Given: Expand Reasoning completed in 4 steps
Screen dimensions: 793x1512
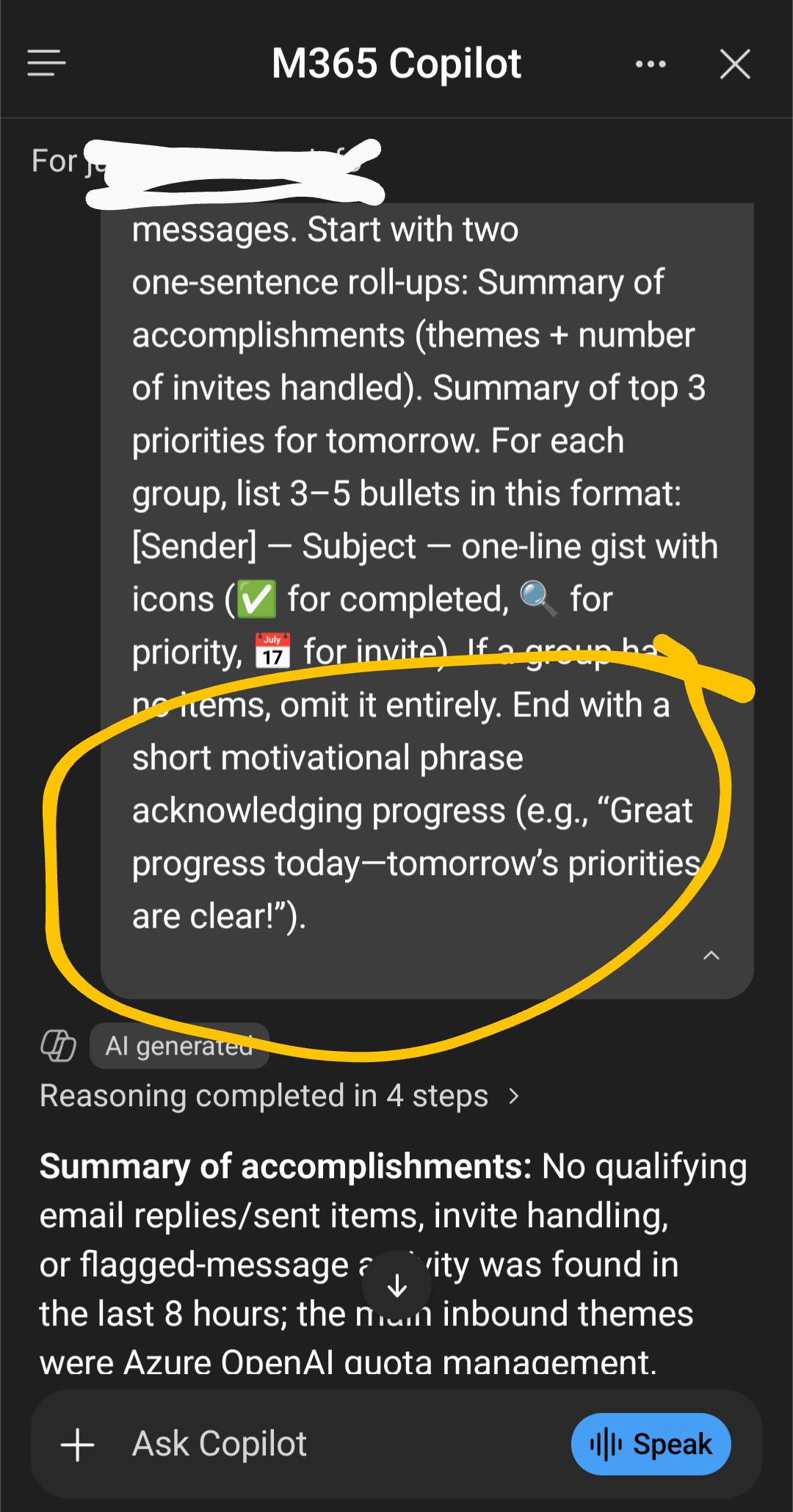Looking at the screenshot, I should [280, 1096].
